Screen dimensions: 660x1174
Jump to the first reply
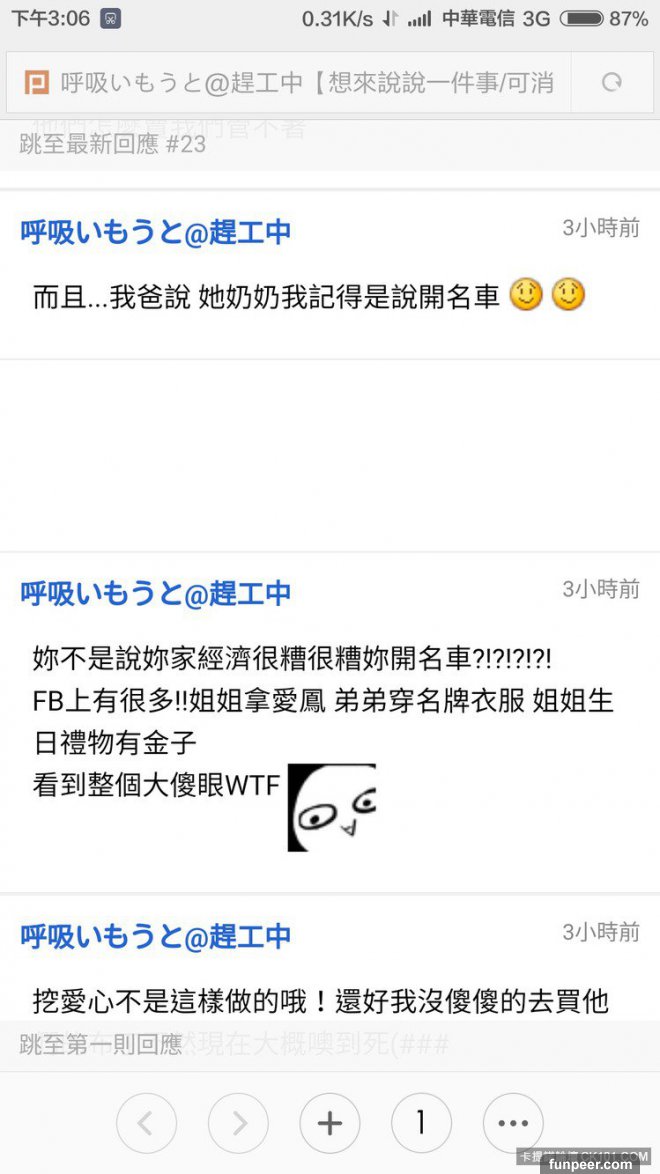click(x=101, y=1045)
